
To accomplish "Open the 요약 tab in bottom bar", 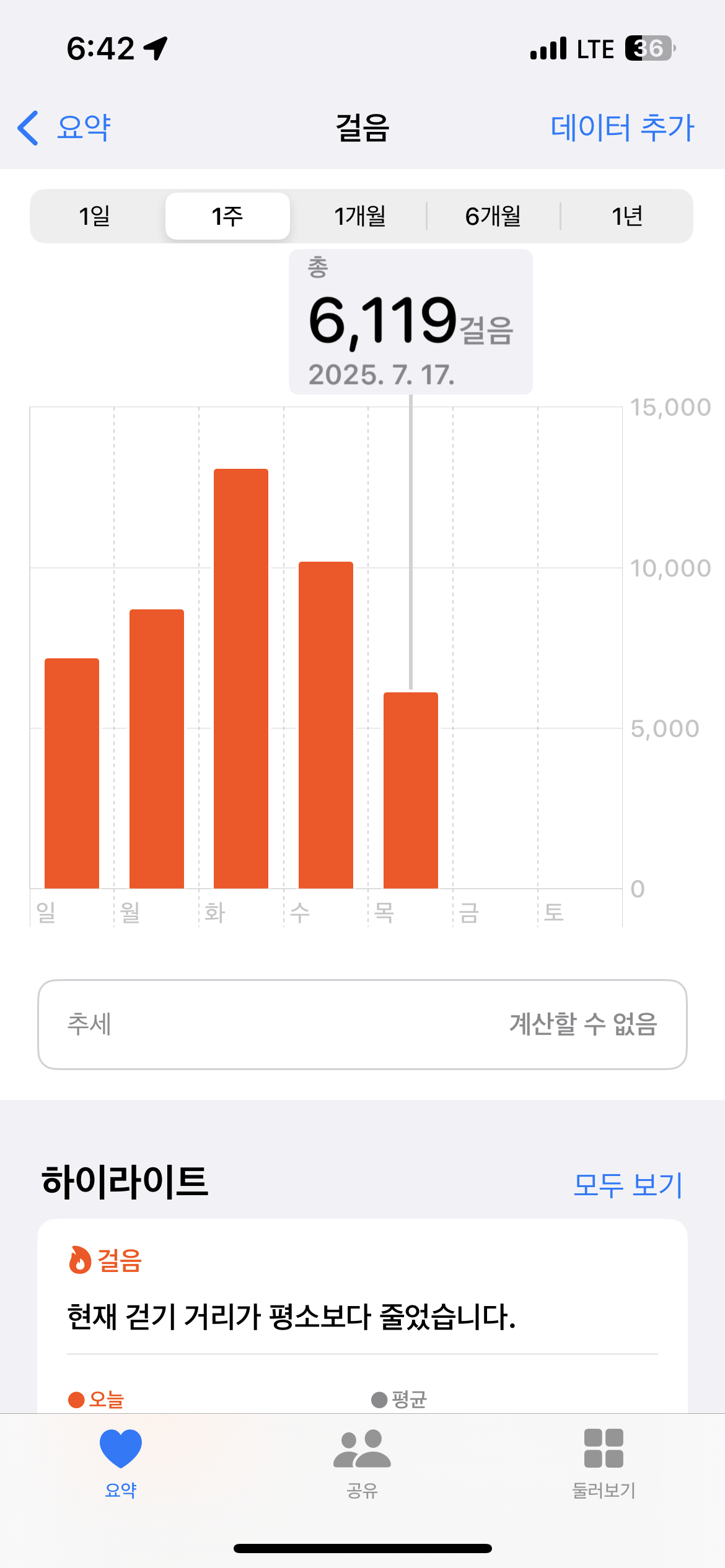I will tap(121, 1463).
